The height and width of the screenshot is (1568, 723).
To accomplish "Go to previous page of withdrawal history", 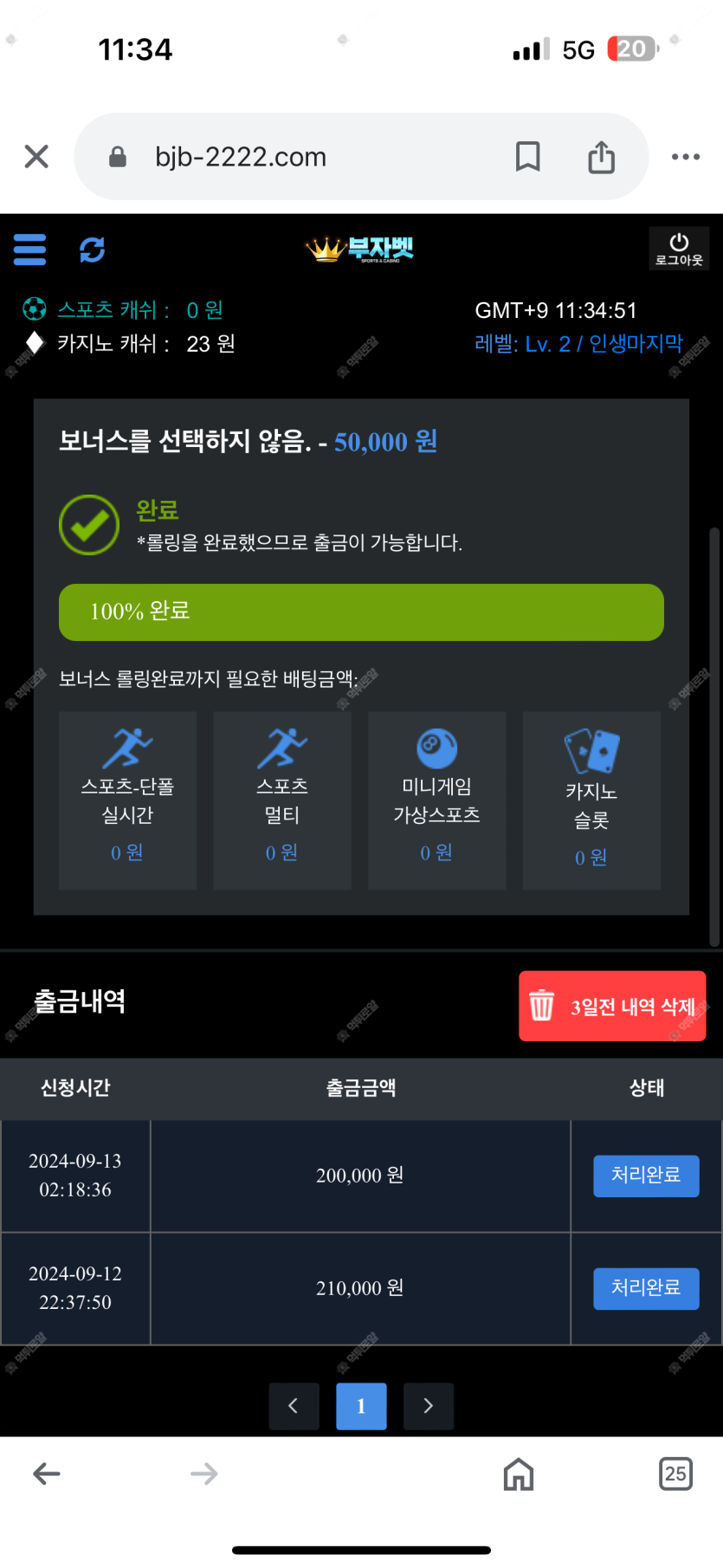I will coord(294,1405).
